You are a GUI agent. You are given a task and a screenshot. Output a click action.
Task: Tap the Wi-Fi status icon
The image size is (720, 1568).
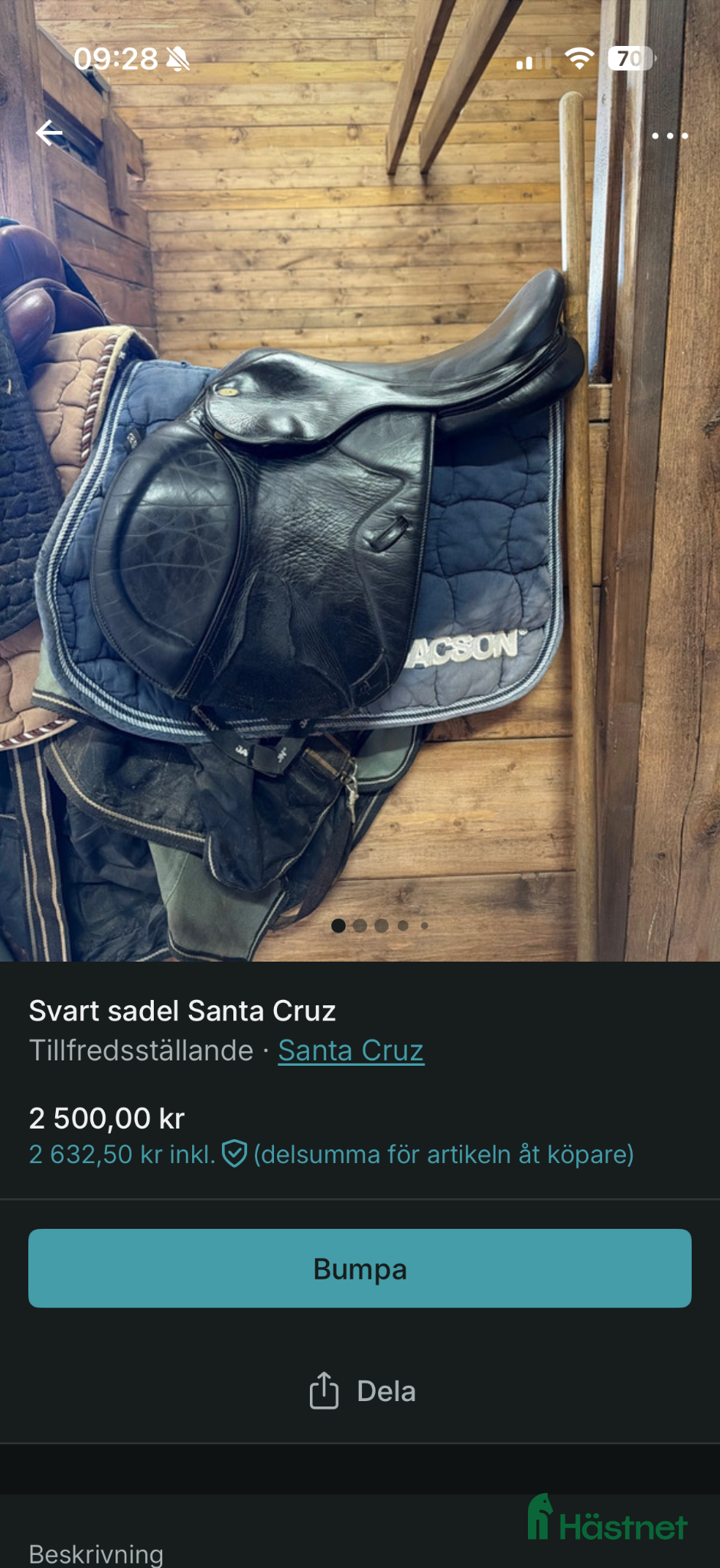pos(578,56)
